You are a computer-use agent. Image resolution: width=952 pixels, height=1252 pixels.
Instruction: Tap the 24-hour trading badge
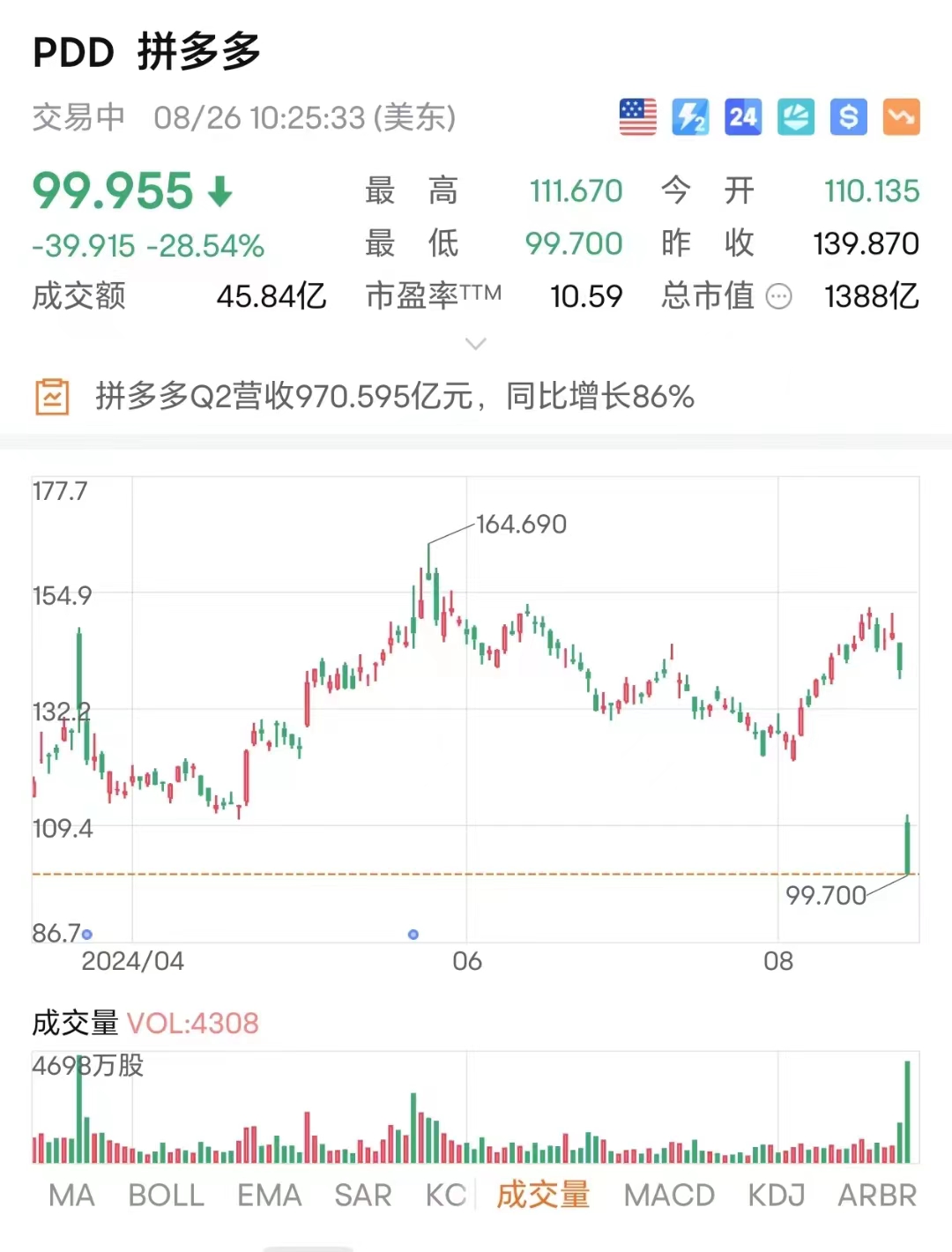(743, 117)
